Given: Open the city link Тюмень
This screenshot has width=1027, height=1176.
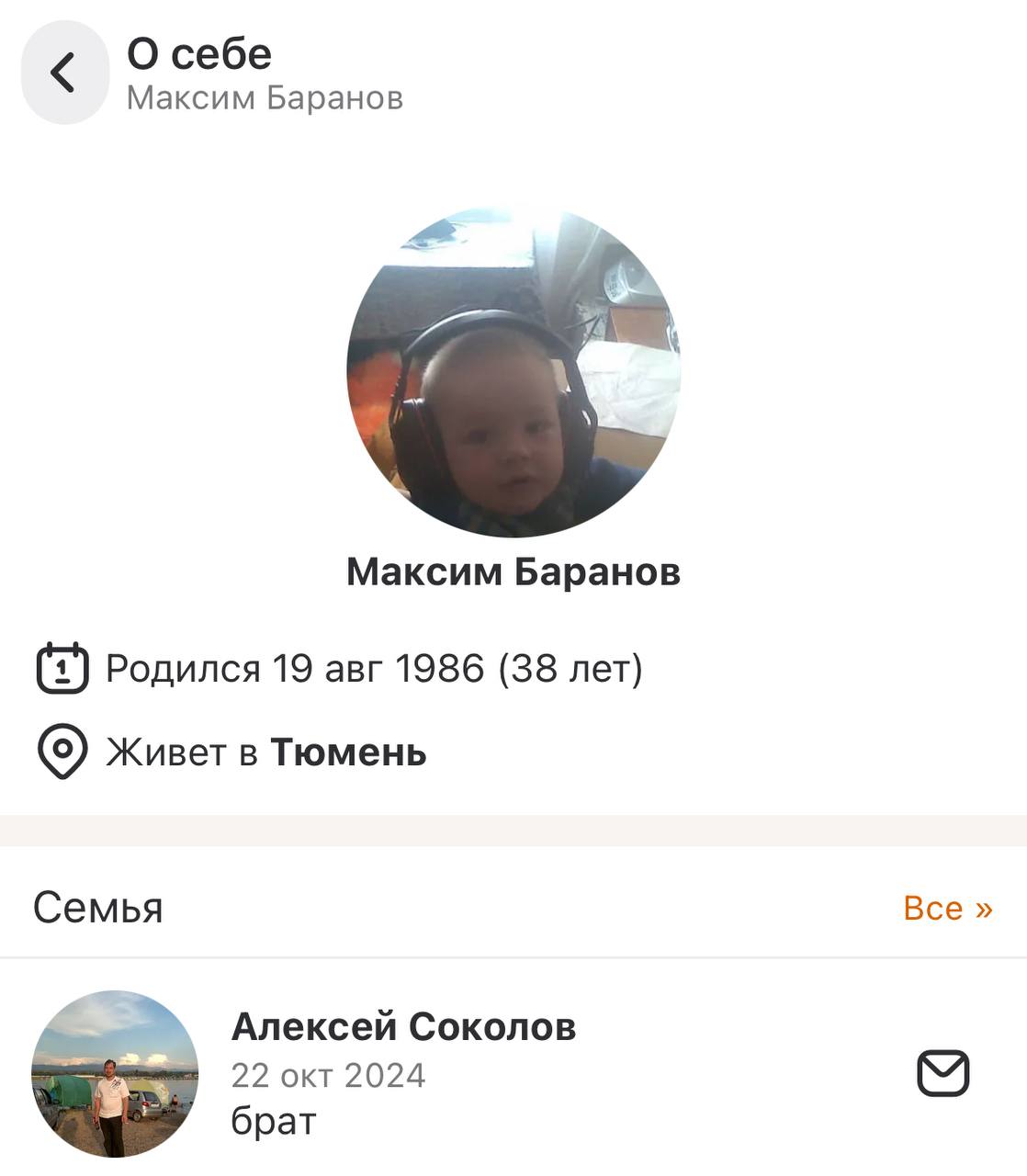Looking at the screenshot, I should coord(348,752).
